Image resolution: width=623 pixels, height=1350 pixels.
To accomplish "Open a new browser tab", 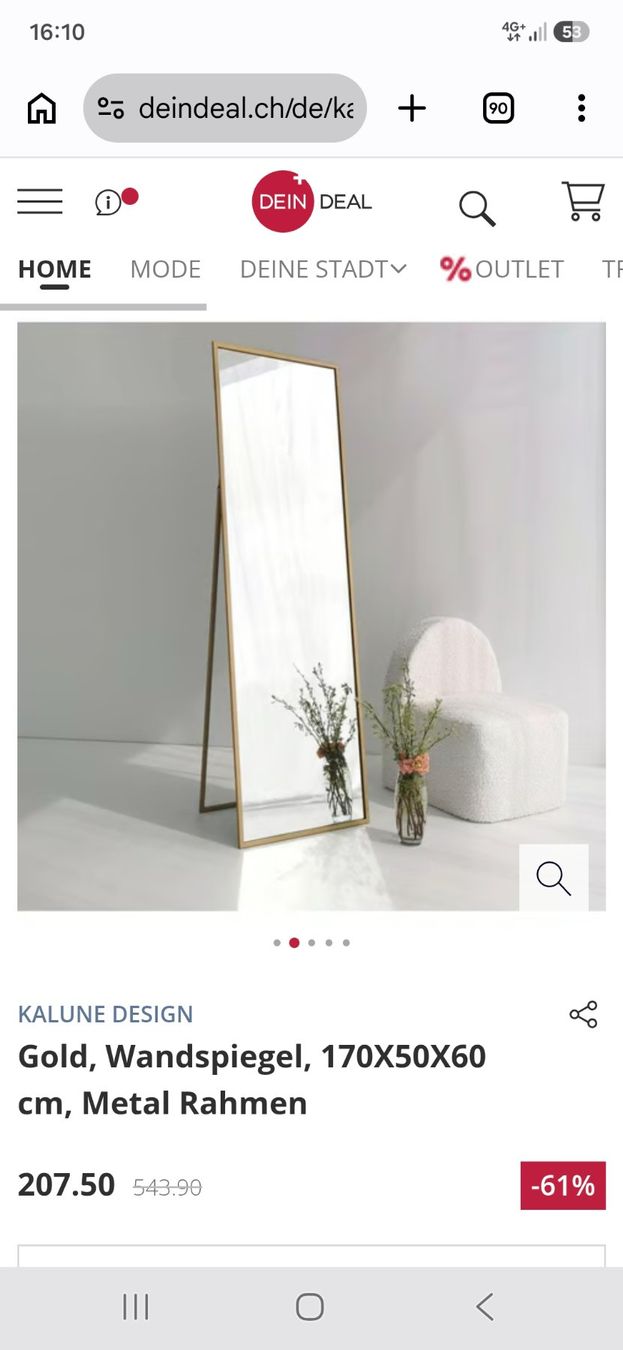I will (x=412, y=108).
